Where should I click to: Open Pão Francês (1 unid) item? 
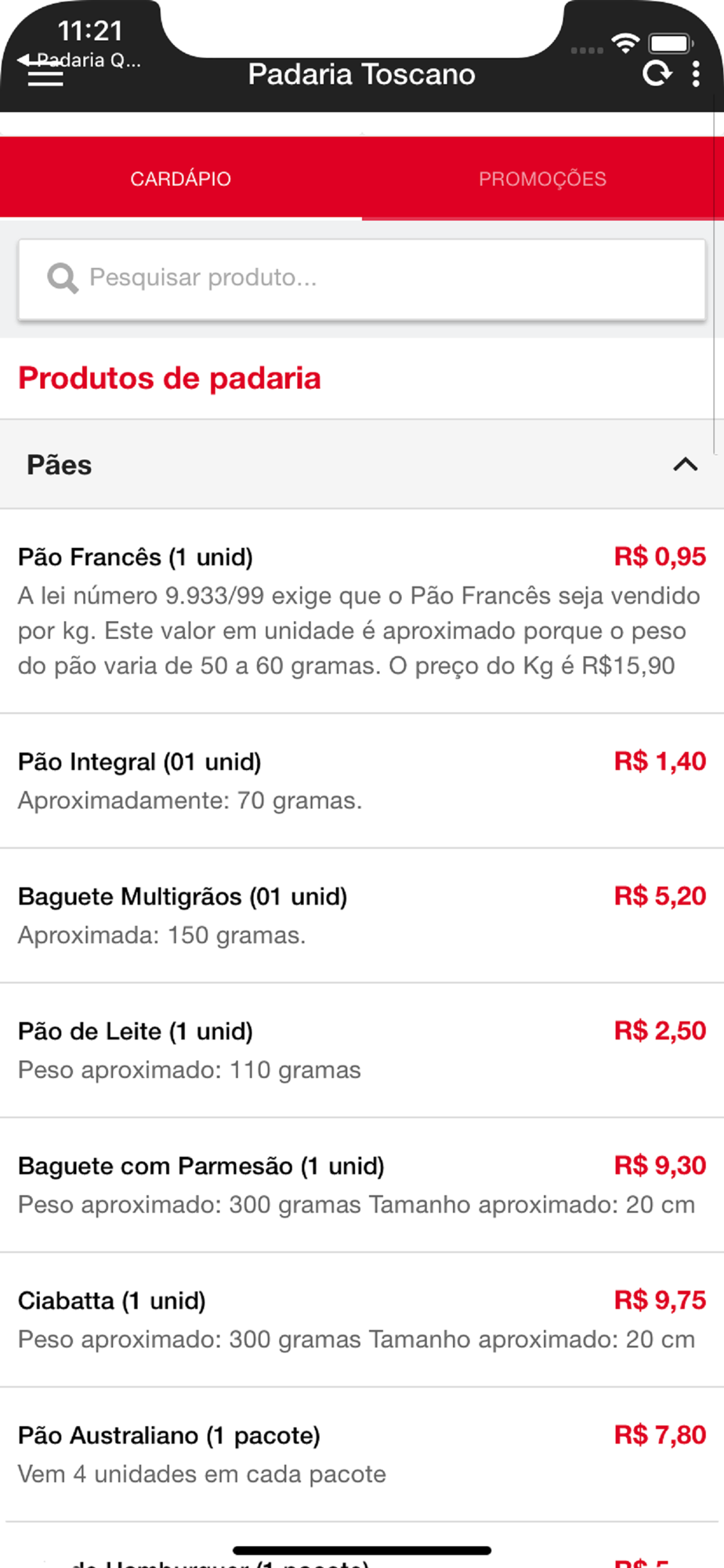(362, 611)
